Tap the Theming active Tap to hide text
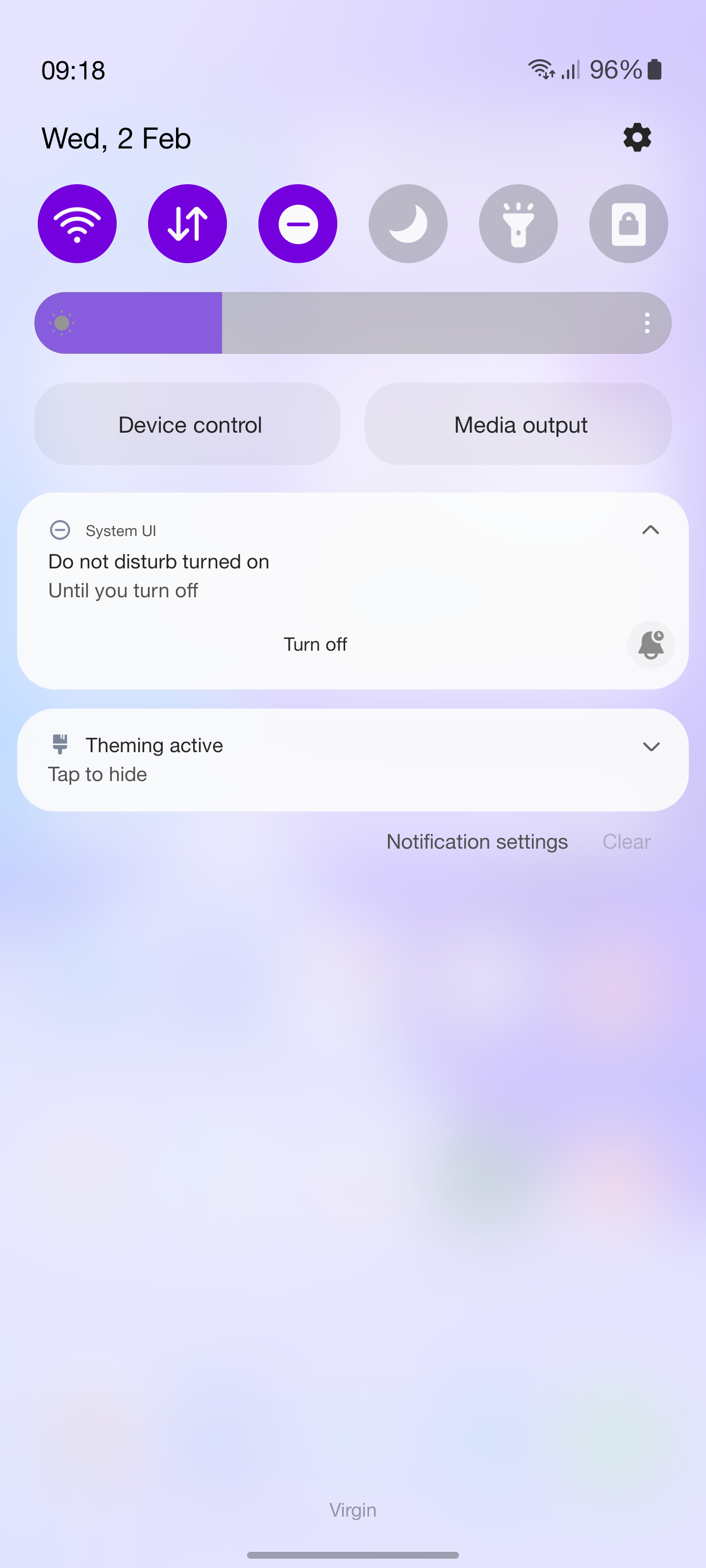The height and width of the screenshot is (1568, 706). click(x=97, y=774)
